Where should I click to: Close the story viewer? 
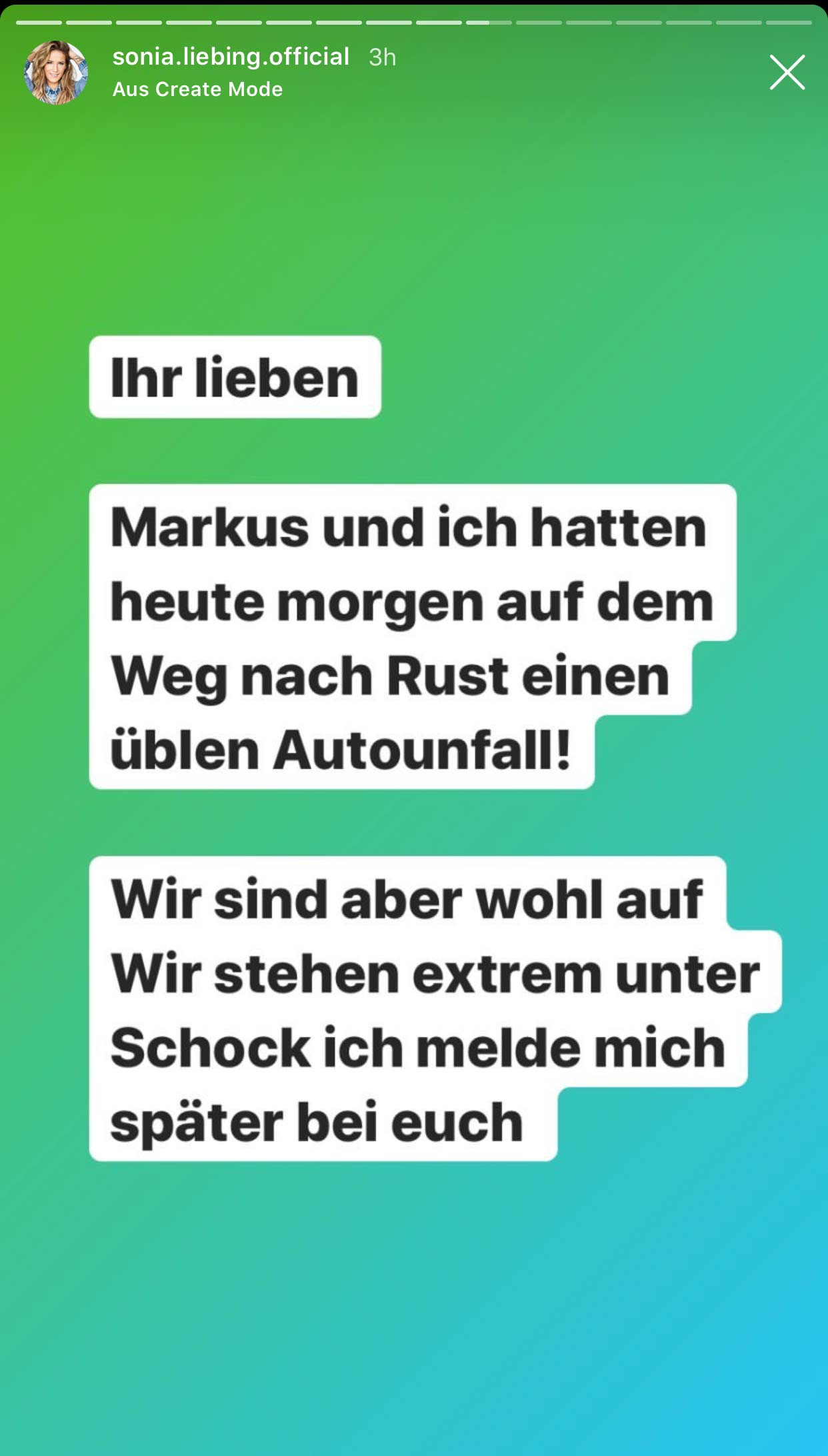click(787, 72)
